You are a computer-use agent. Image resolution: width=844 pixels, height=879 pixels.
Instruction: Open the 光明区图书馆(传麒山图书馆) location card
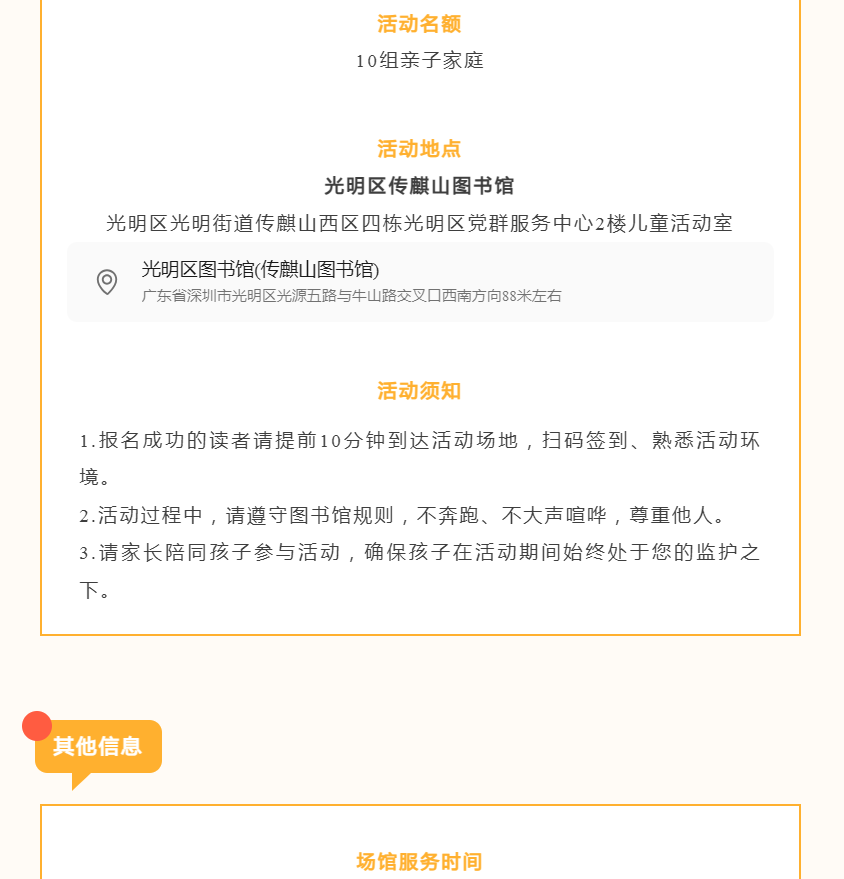point(420,282)
